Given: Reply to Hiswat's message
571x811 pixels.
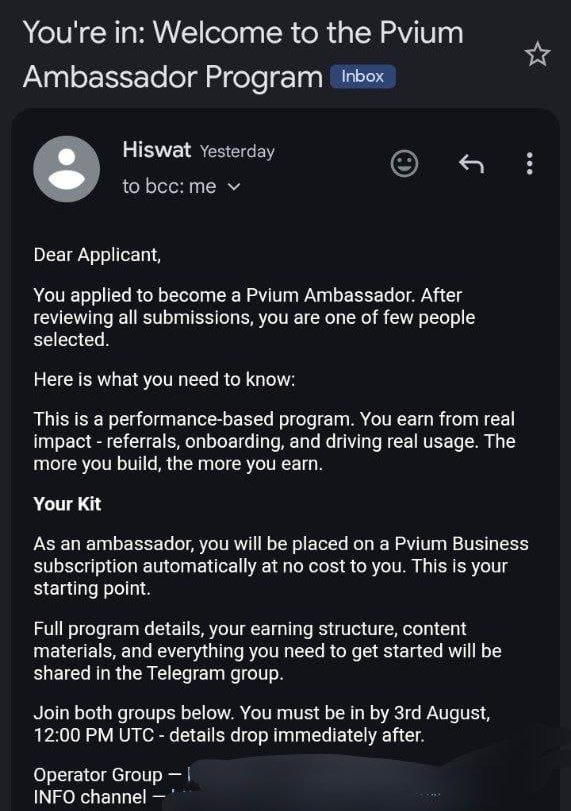Looking at the screenshot, I should [x=471, y=164].
